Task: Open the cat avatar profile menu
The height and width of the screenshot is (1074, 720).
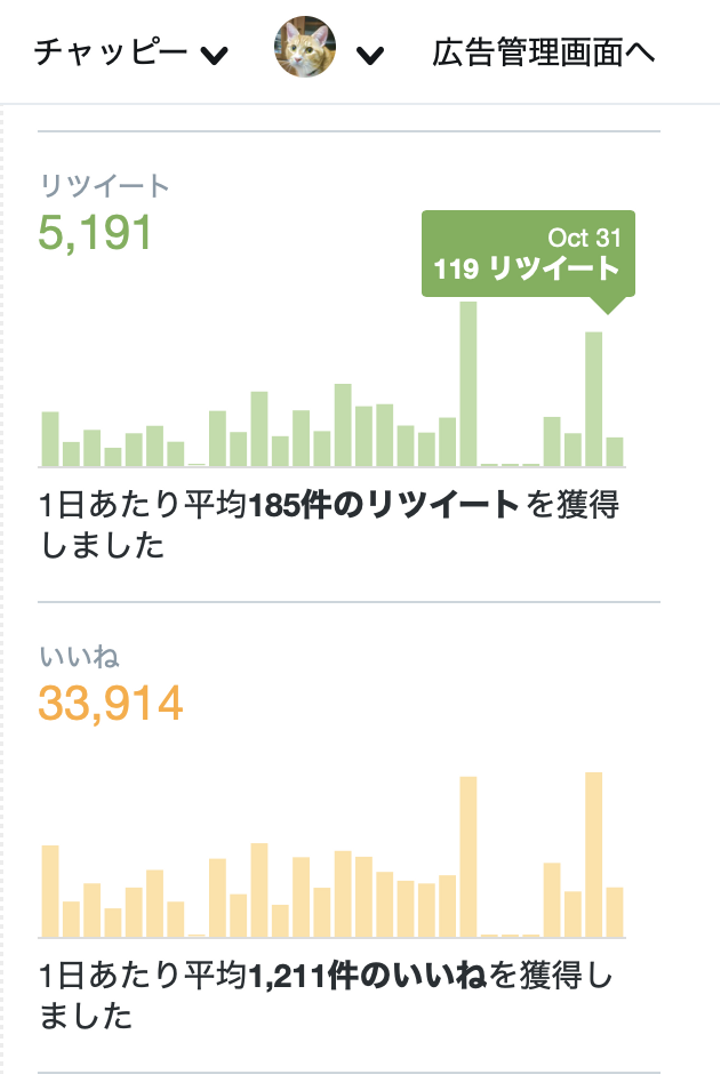Action: [x=328, y=54]
